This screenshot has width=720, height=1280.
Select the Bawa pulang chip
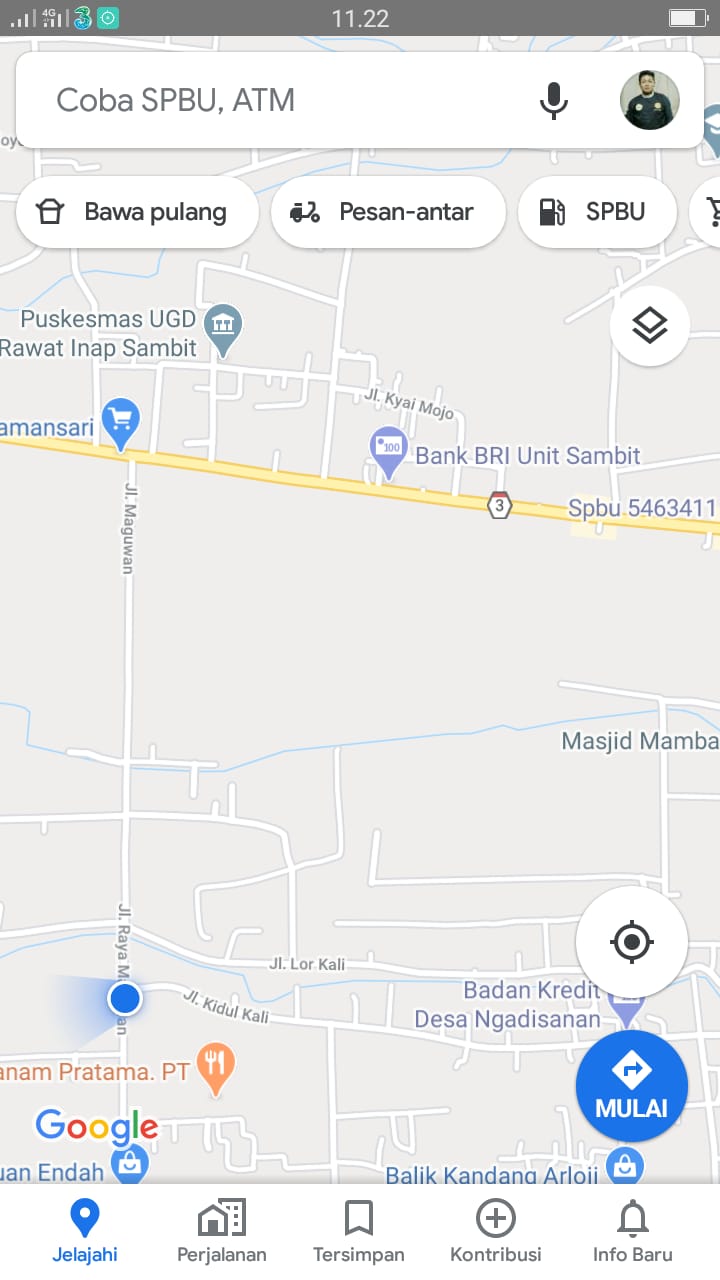137,212
